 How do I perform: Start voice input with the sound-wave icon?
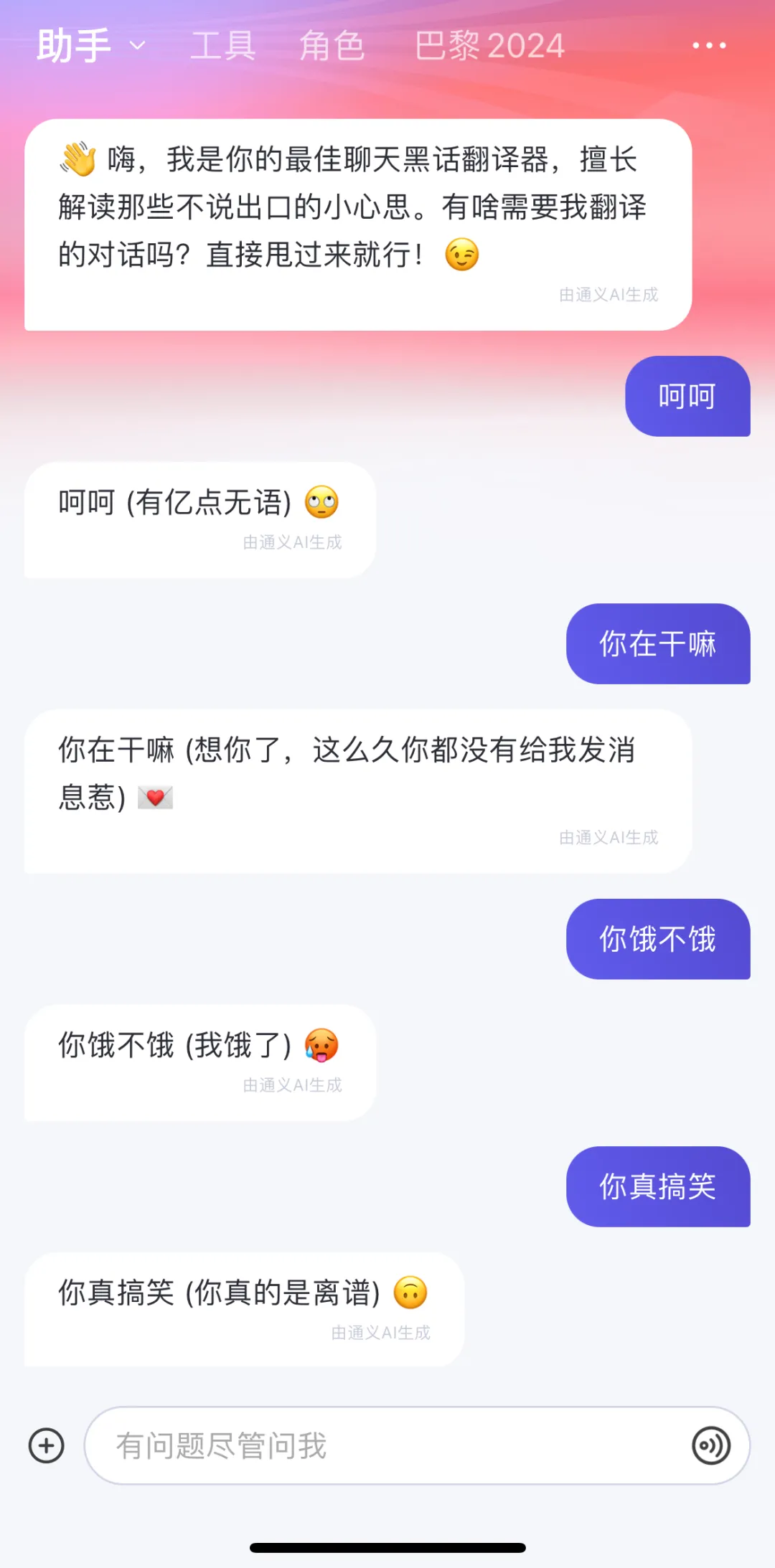711,1445
